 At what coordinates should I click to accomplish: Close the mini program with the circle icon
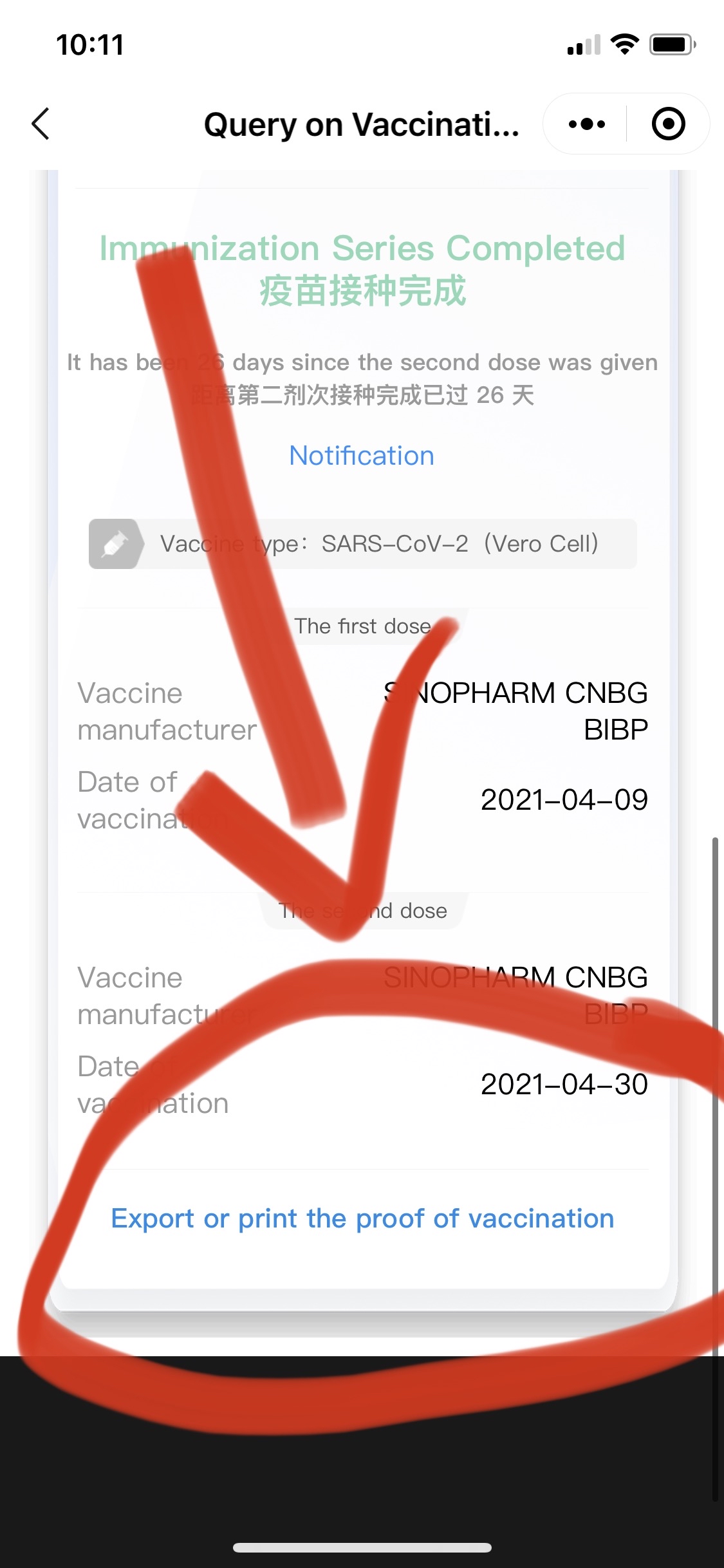pos(668,124)
